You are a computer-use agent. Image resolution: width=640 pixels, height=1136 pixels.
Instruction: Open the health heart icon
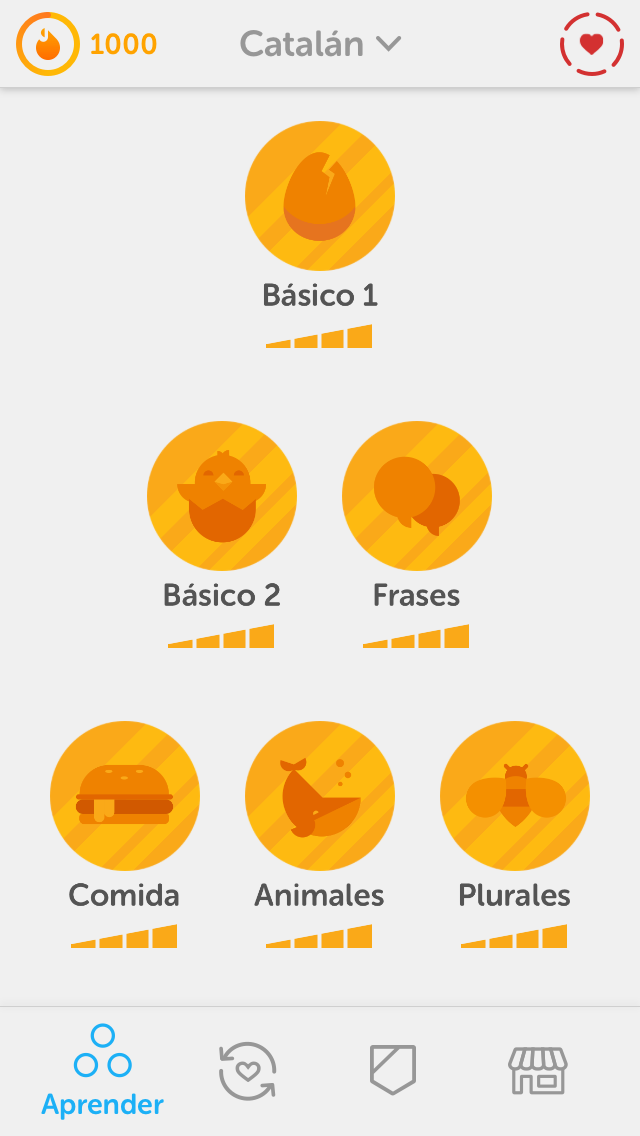(591, 44)
